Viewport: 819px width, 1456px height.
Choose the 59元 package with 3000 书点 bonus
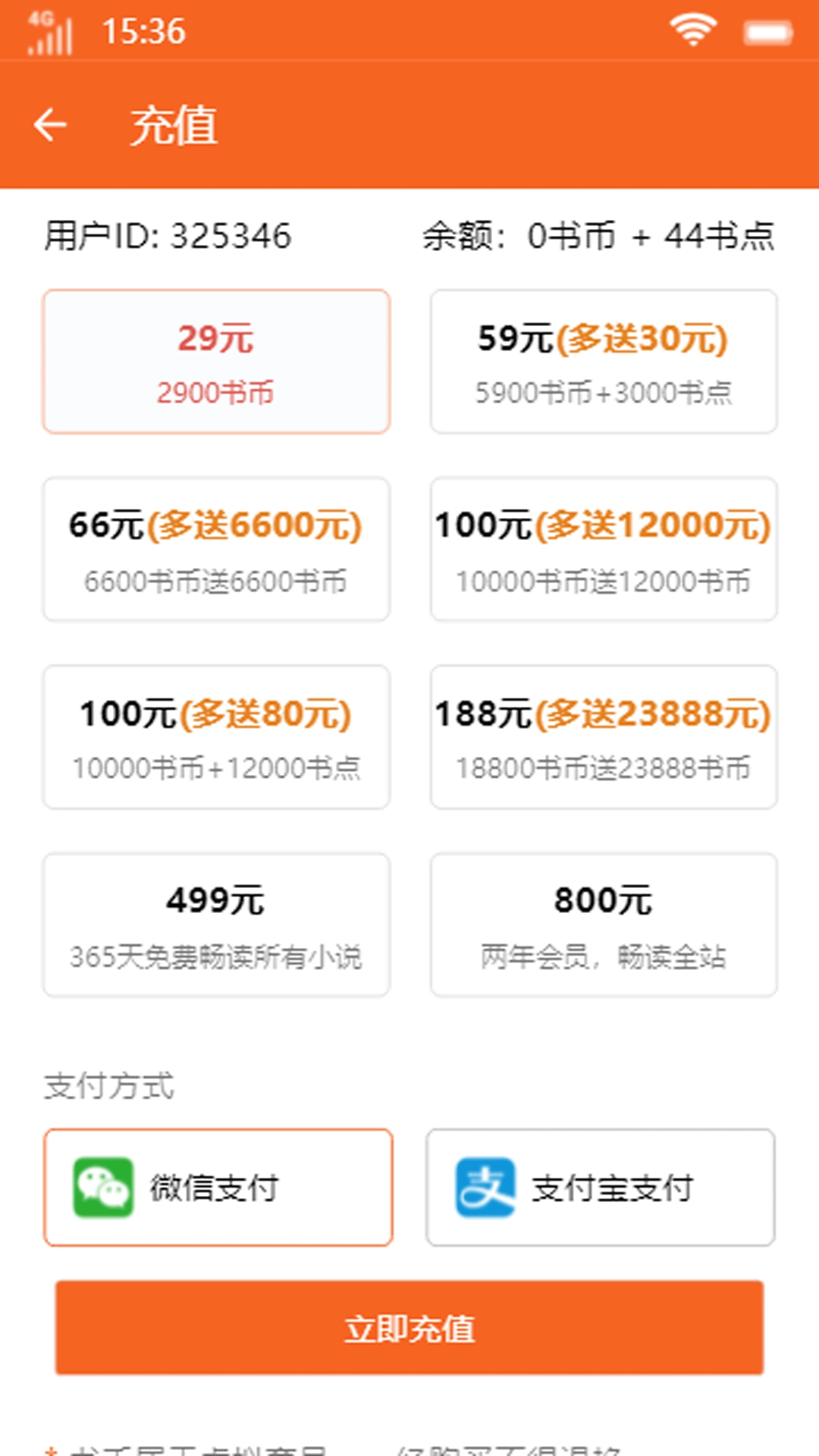coord(603,359)
